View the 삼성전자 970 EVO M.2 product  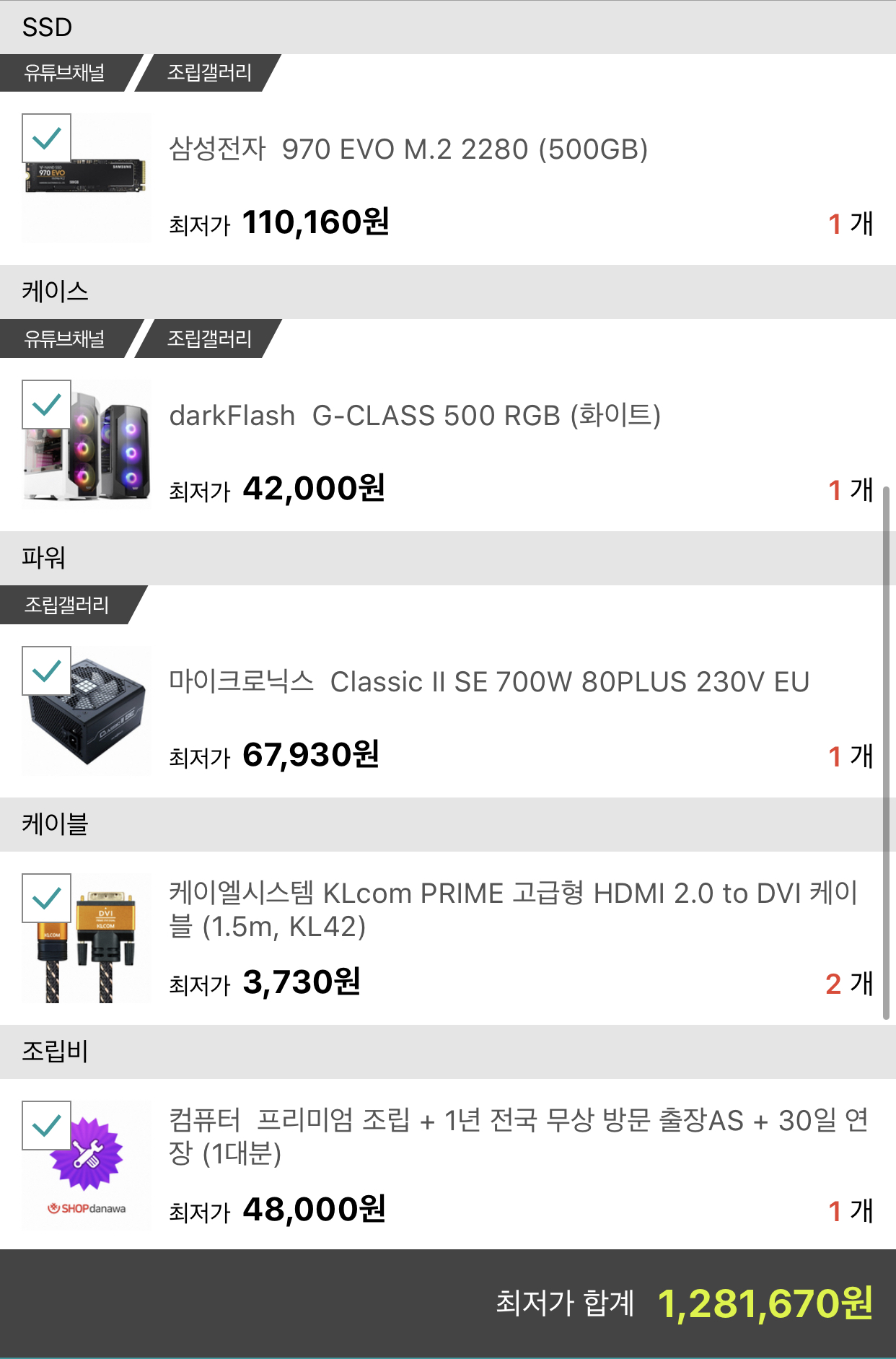(408, 149)
